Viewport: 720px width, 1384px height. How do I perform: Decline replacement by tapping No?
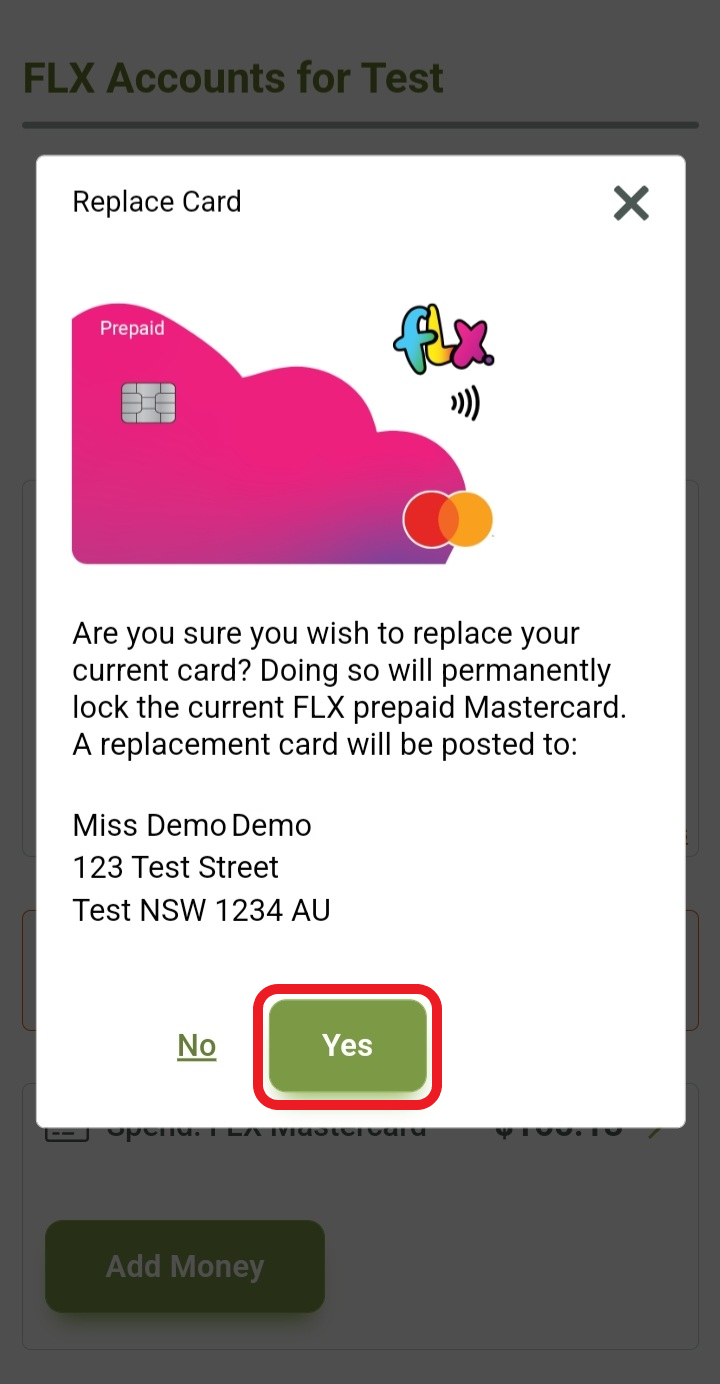pos(197,1045)
